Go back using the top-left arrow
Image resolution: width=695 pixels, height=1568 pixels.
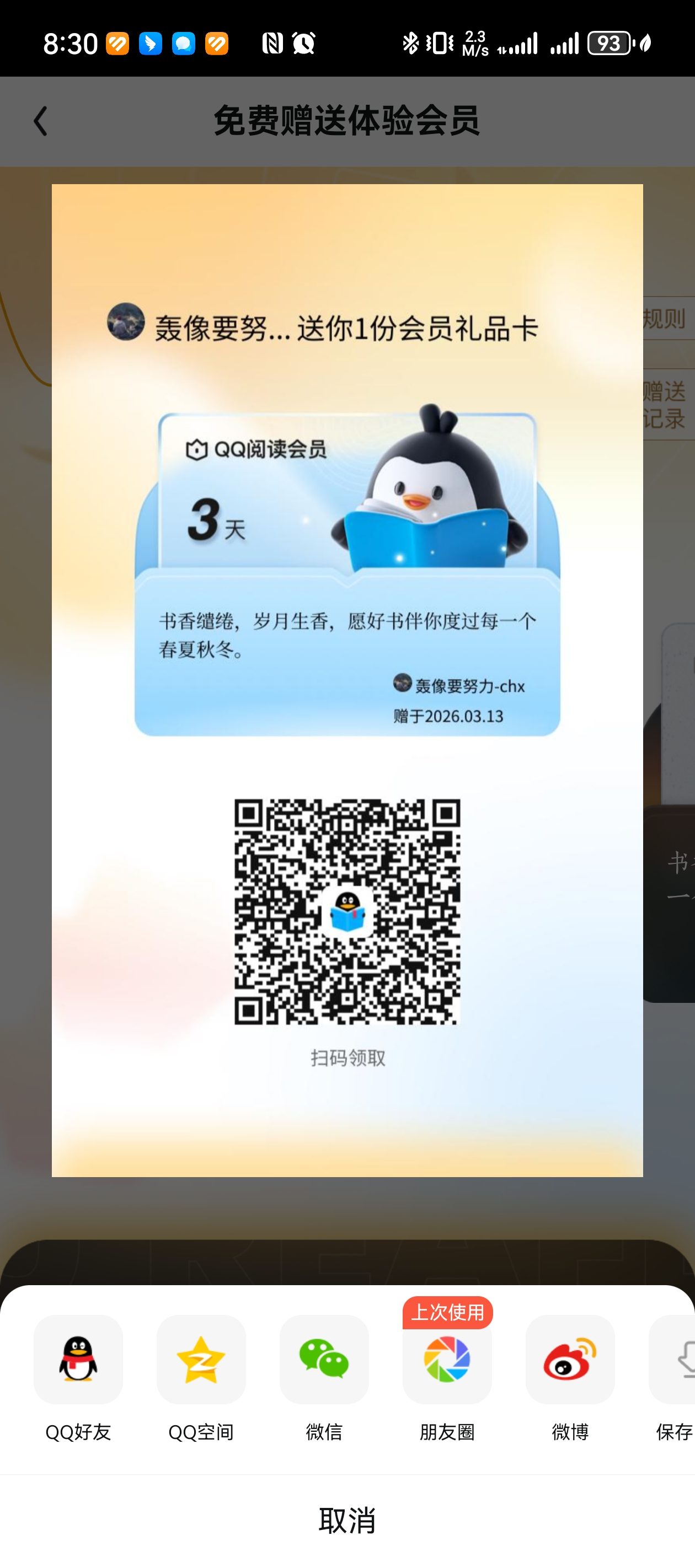[41, 121]
